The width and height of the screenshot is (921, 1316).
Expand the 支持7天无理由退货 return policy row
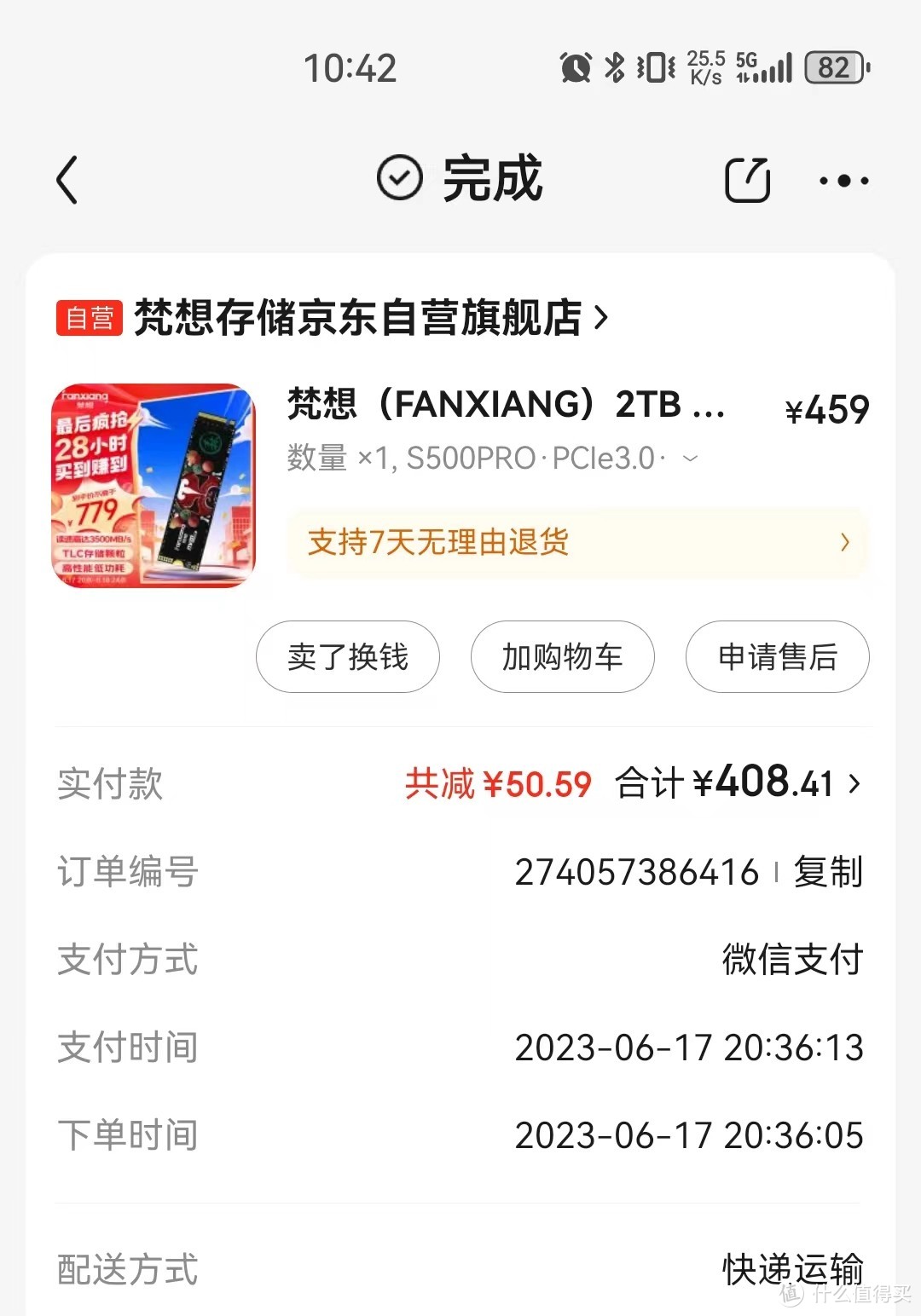[x=578, y=543]
